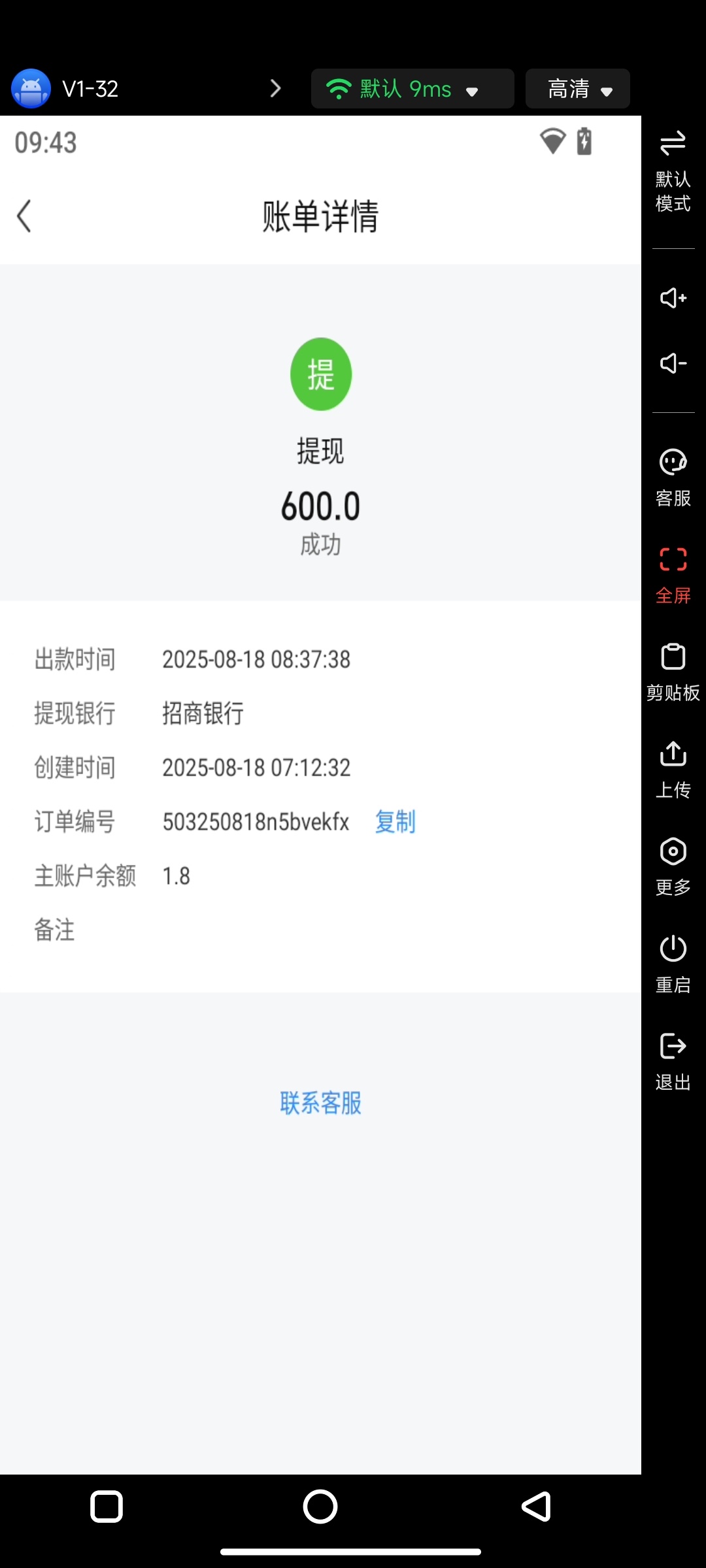Viewport: 706px width, 1568px height.
Task: Open the 高清 quality dropdown
Action: tap(577, 88)
